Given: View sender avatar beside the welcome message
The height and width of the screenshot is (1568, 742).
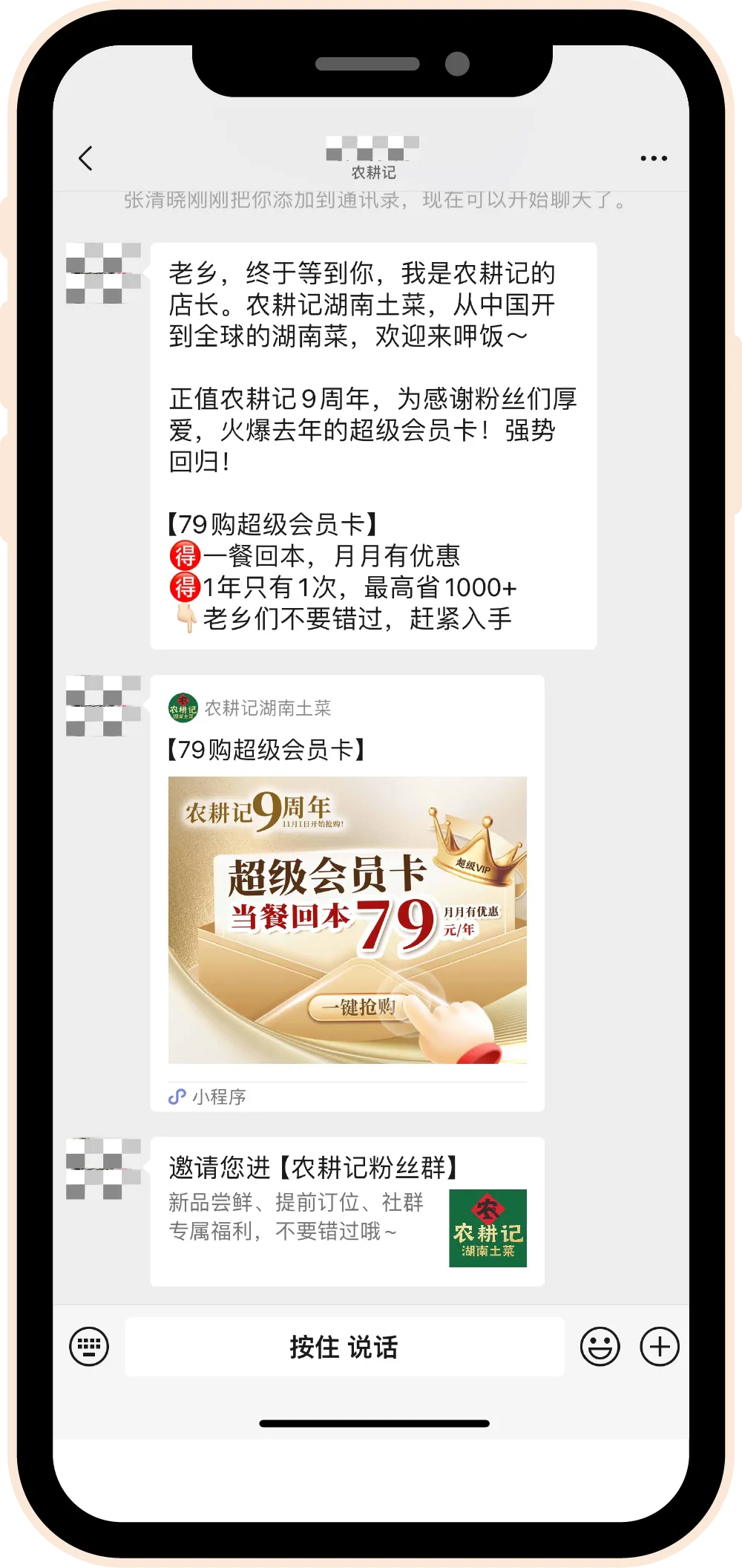Looking at the screenshot, I should tap(103, 272).
